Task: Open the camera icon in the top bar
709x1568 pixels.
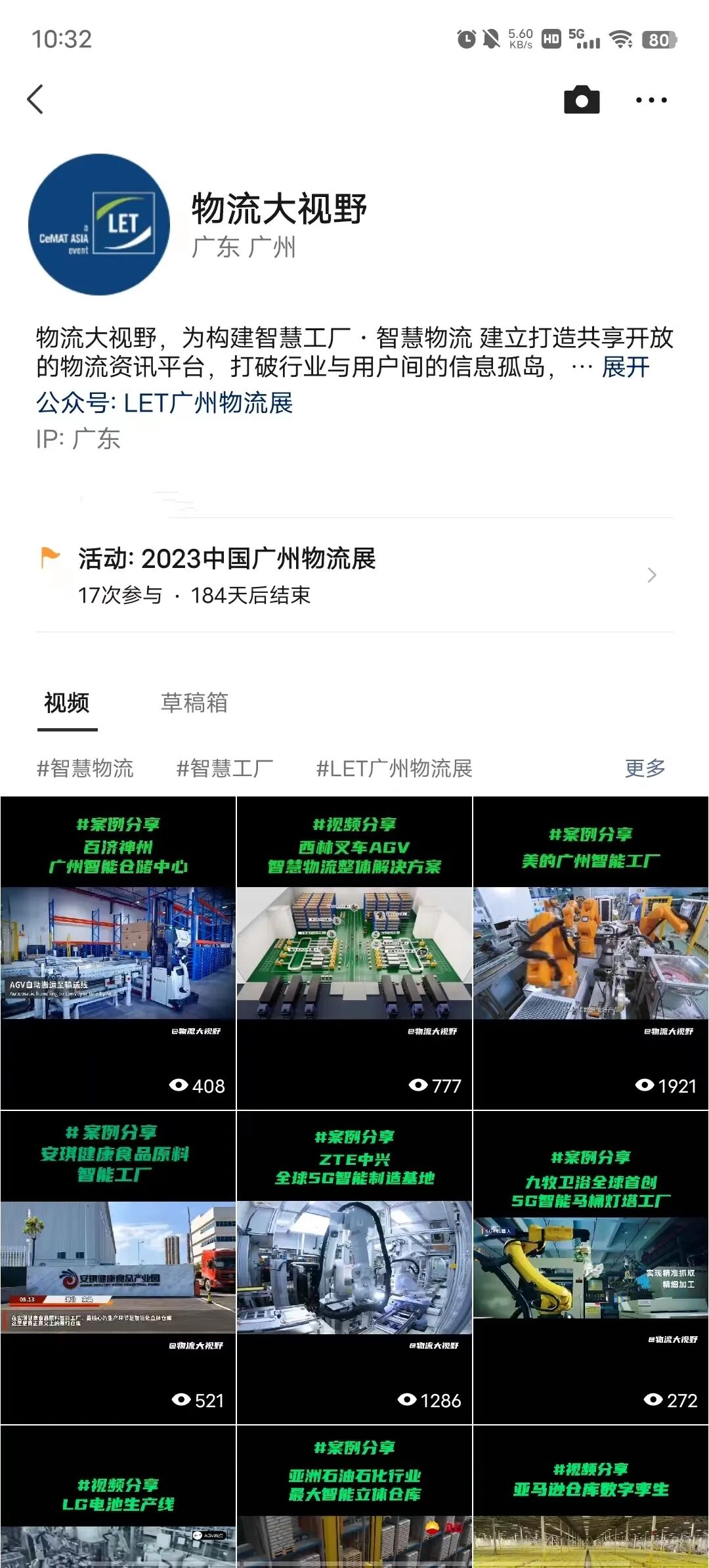Action: (582, 100)
